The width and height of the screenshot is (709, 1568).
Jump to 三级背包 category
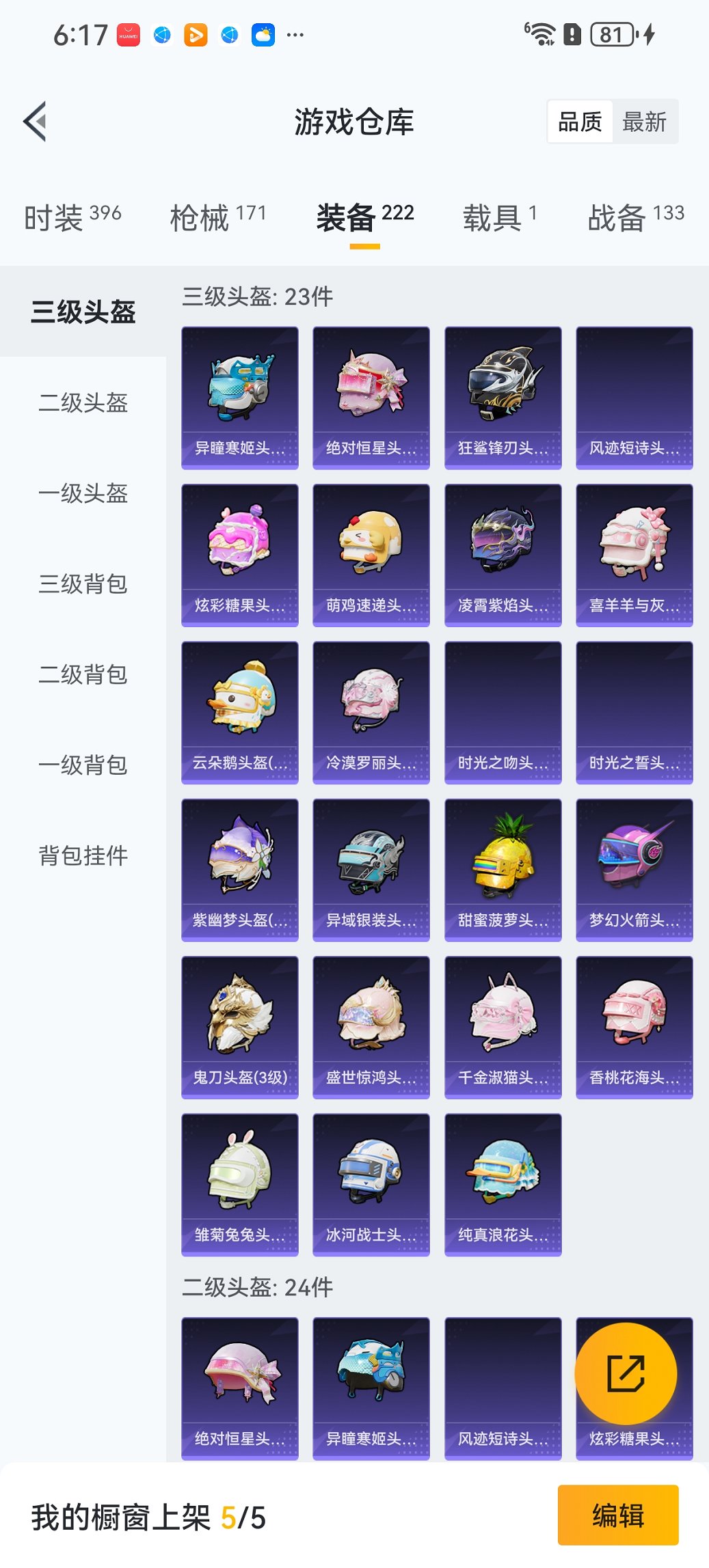83,584
